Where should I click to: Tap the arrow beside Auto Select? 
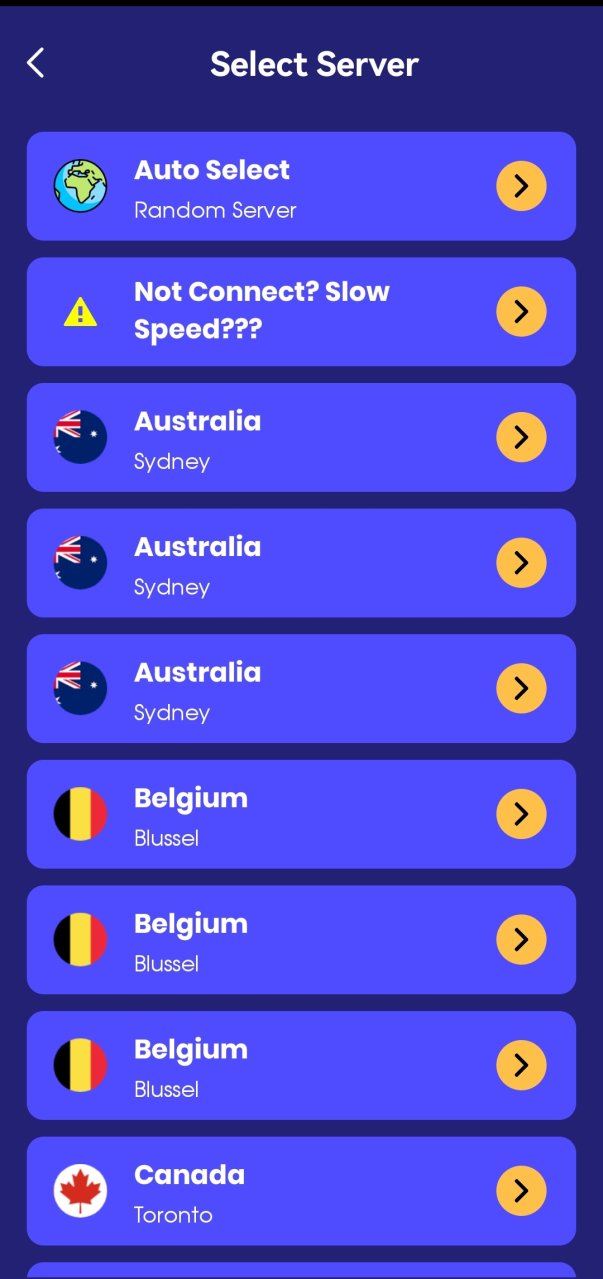click(521, 186)
